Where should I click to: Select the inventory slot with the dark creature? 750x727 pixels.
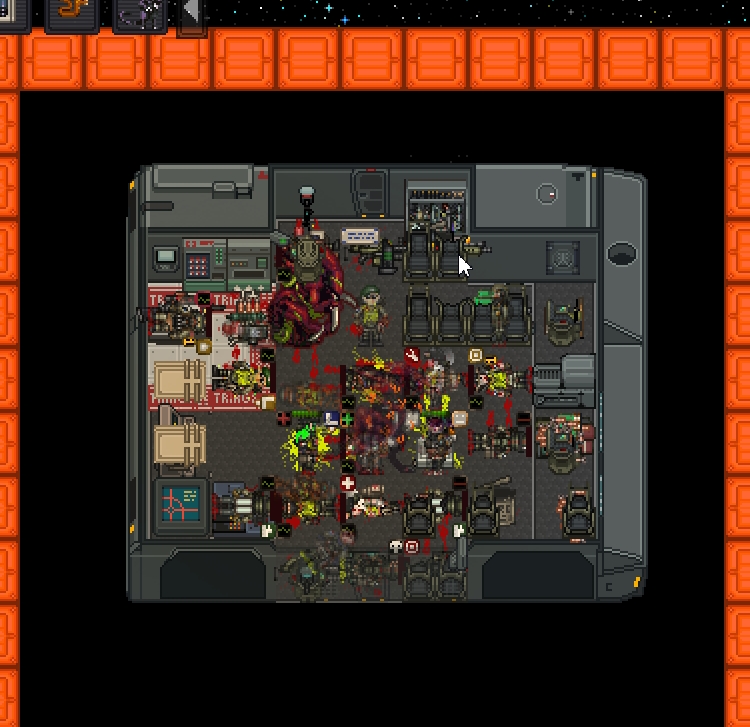coord(139,13)
